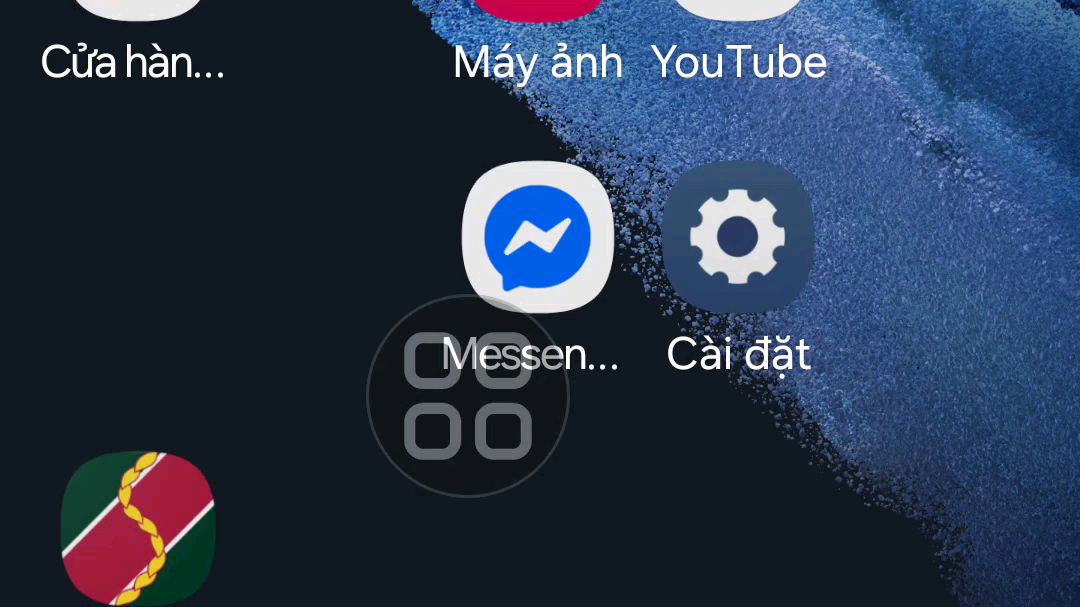Launch the red-and-green striped app icon
The height and width of the screenshot is (607, 1080).
tap(138, 527)
